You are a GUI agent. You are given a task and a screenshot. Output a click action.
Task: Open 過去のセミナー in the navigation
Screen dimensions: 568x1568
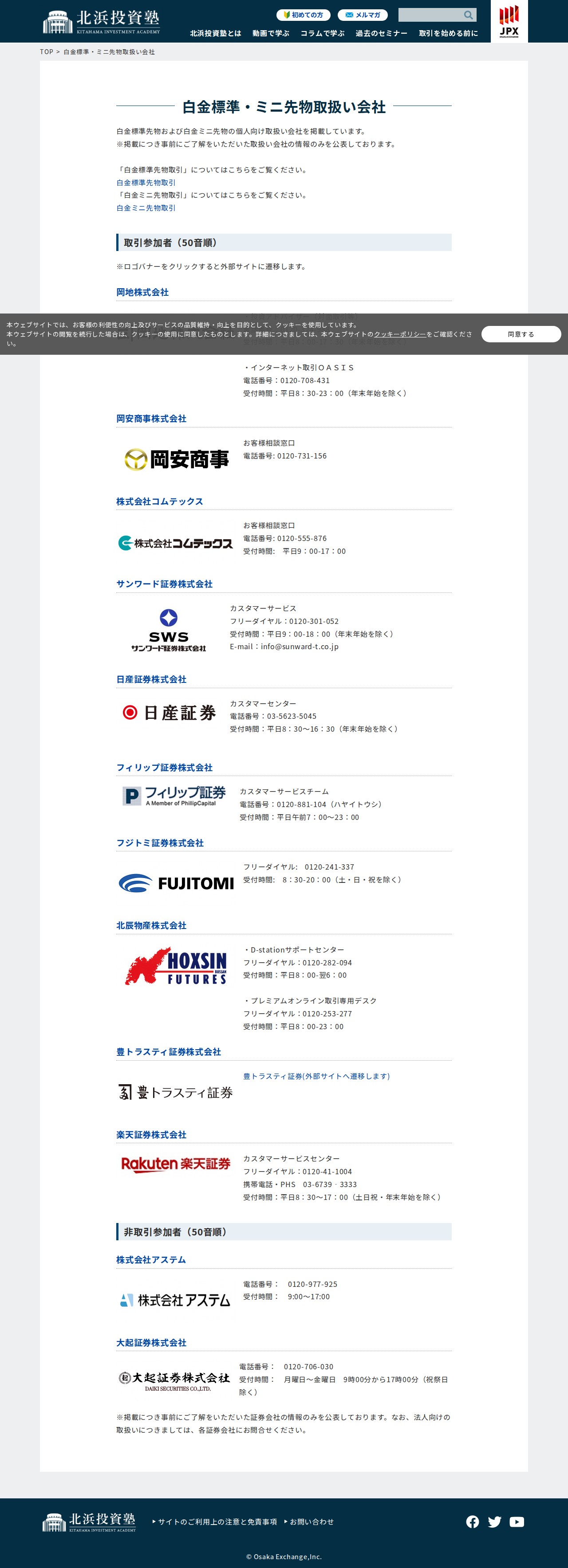[x=382, y=33]
